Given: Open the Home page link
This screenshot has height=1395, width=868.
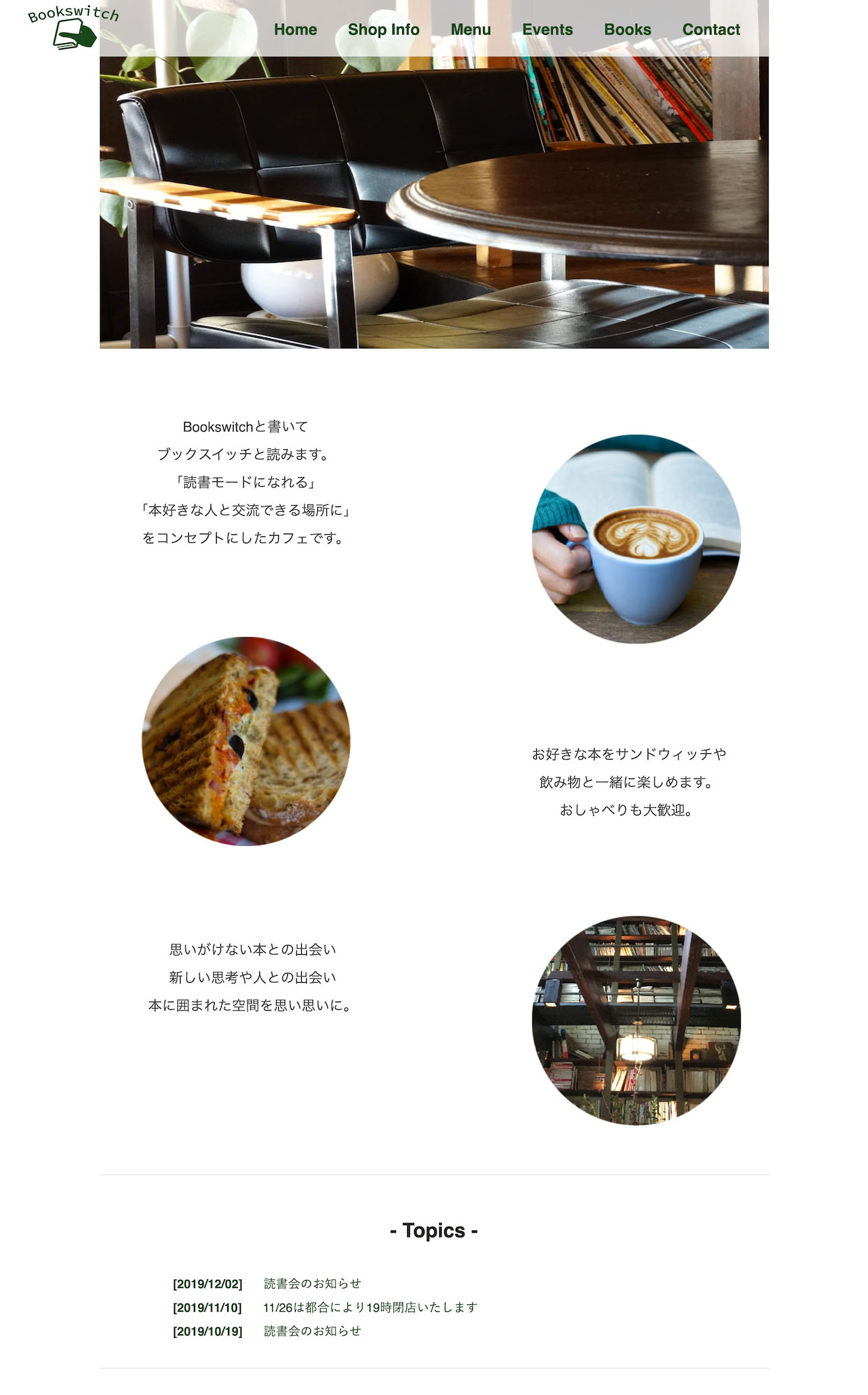Looking at the screenshot, I should (x=295, y=29).
